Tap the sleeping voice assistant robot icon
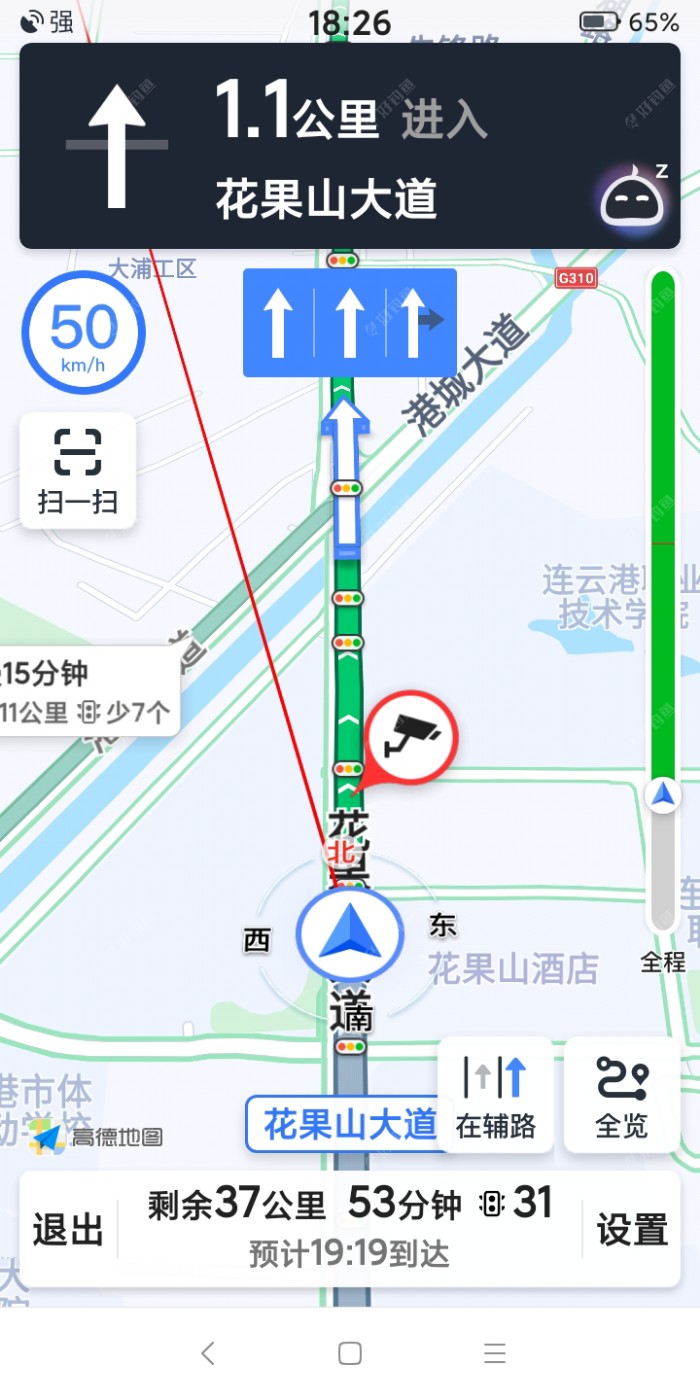Image resolution: width=700 pixels, height=1400 pixels. click(x=632, y=197)
